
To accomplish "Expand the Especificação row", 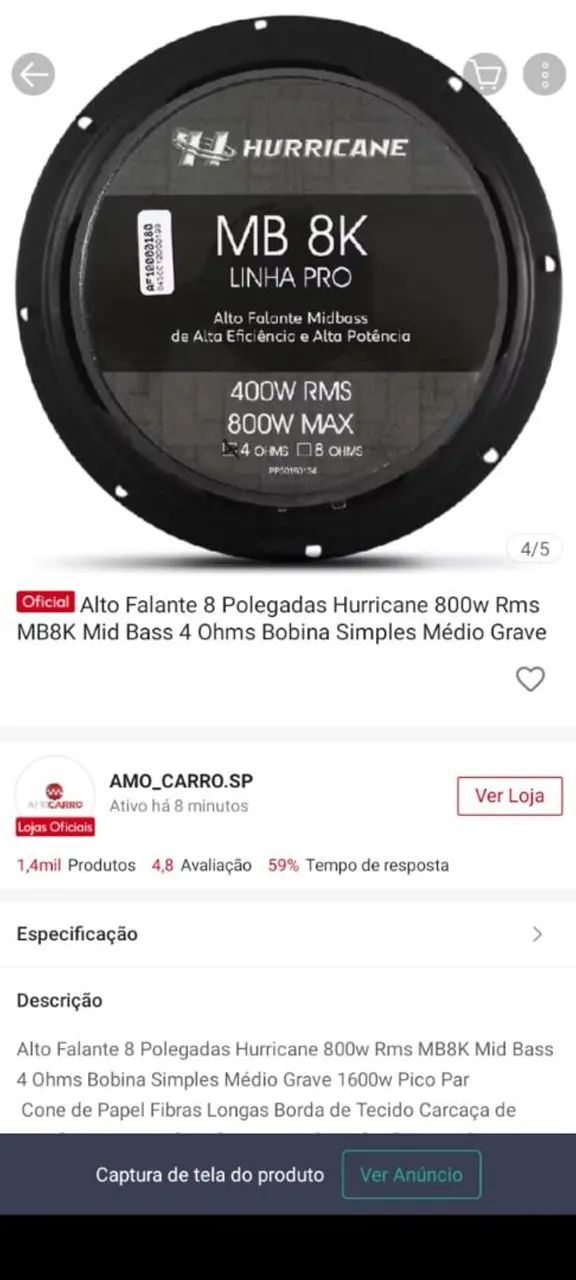I will (x=288, y=934).
